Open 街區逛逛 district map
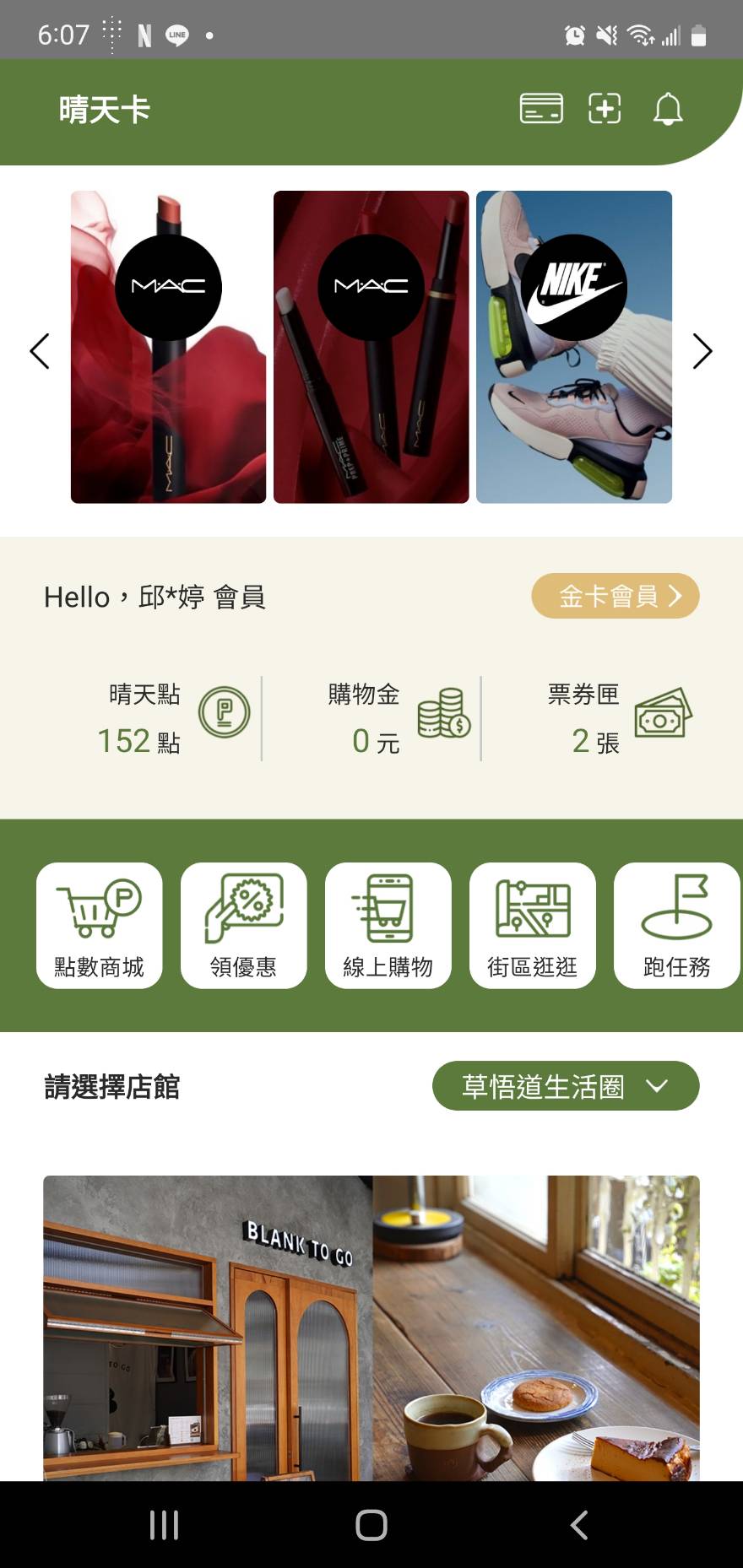This screenshot has width=743, height=1568. pos(533,925)
